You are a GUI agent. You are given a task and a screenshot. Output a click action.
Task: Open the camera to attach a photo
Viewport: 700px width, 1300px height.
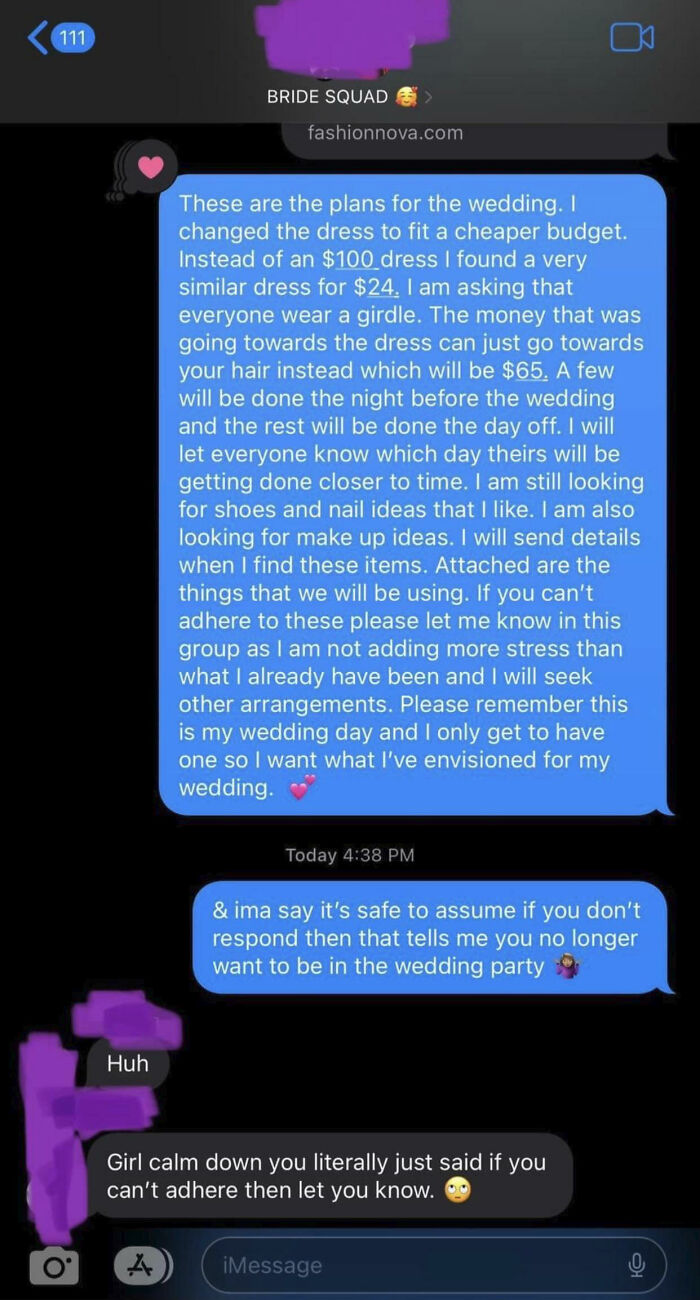pos(53,1265)
